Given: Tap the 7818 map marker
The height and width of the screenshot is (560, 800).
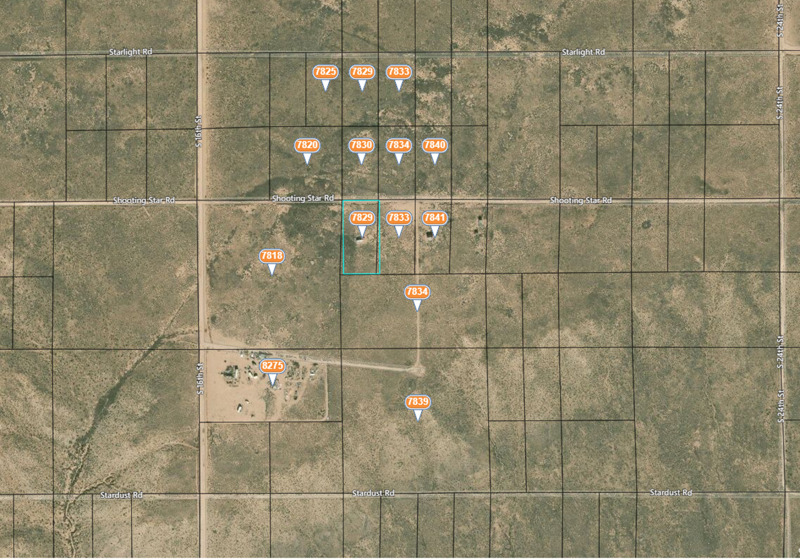Looking at the screenshot, I should point(271,257).
